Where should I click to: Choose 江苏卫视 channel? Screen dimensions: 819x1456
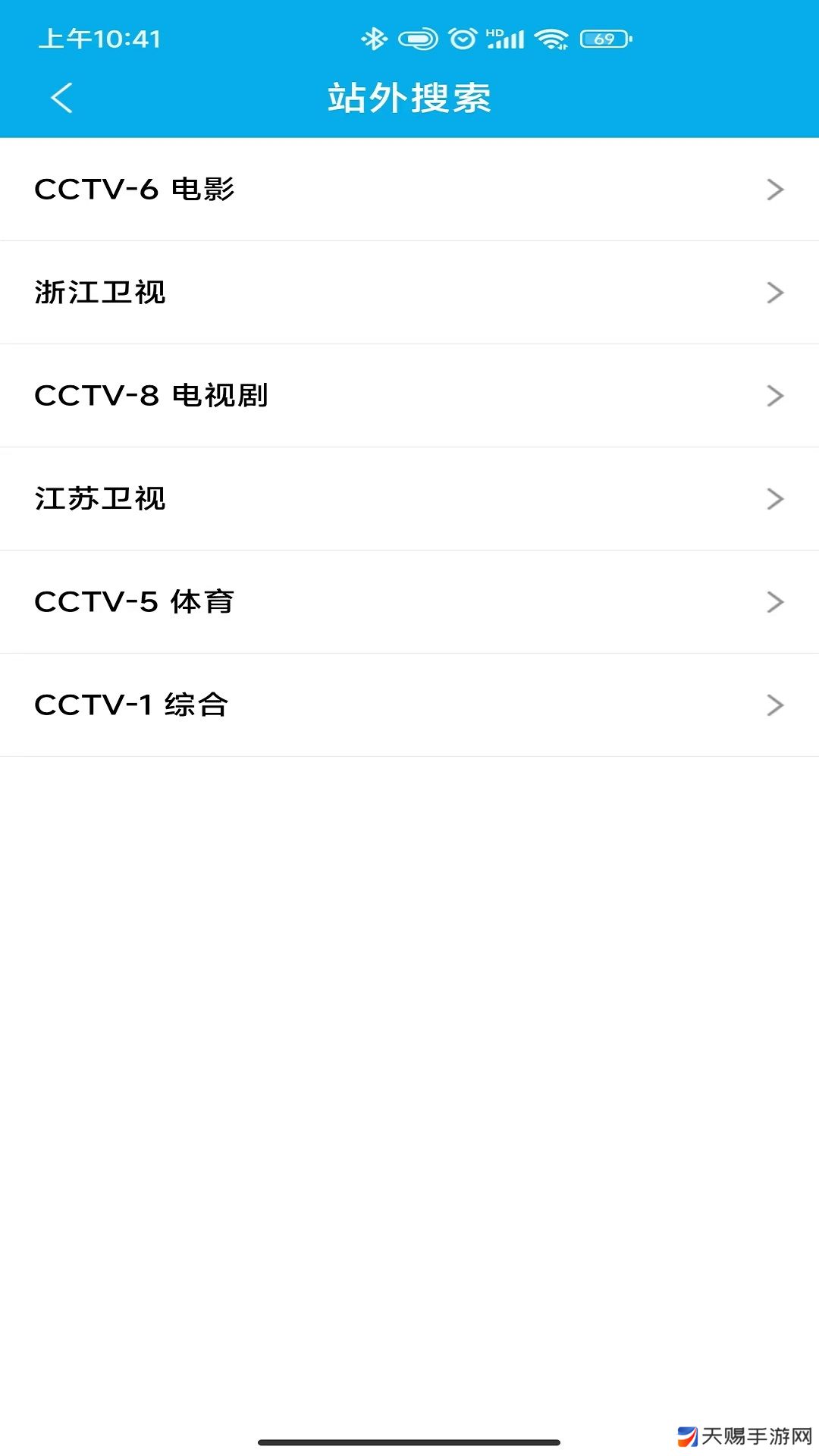pos(409,499)
